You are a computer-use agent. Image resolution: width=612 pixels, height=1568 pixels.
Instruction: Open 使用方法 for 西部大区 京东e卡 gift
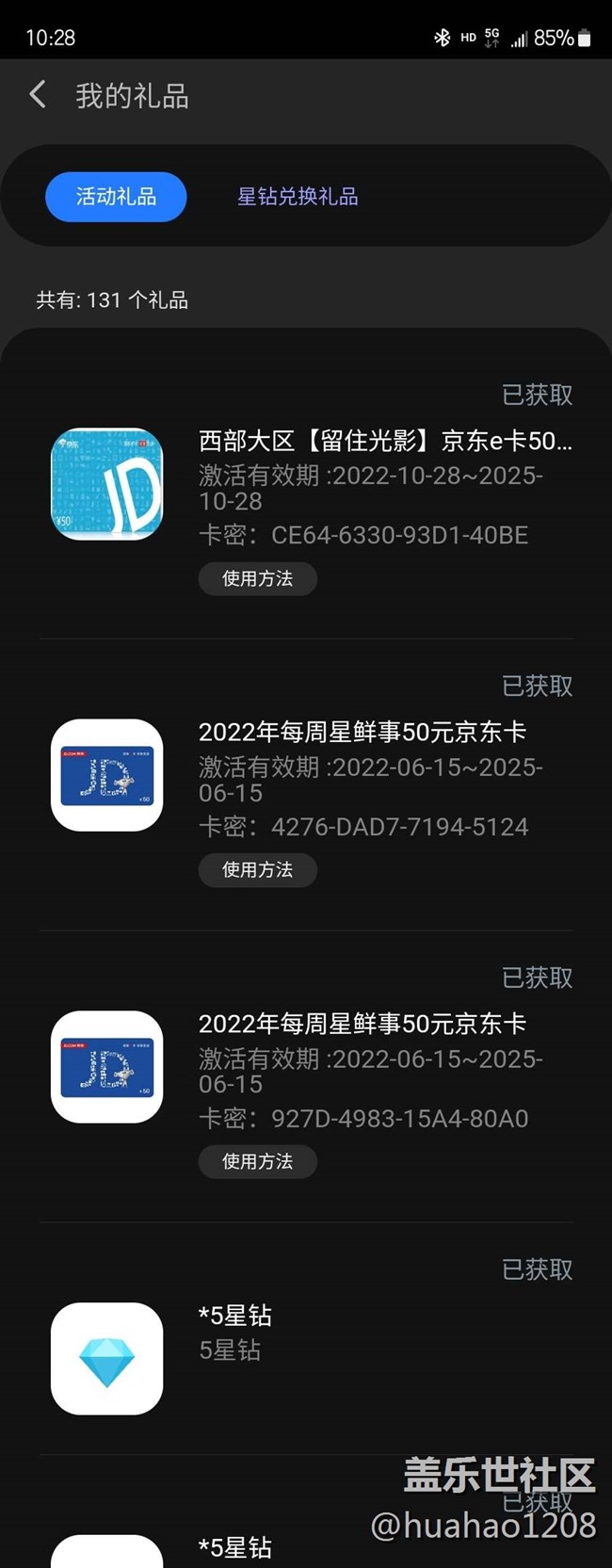[257, 578]
